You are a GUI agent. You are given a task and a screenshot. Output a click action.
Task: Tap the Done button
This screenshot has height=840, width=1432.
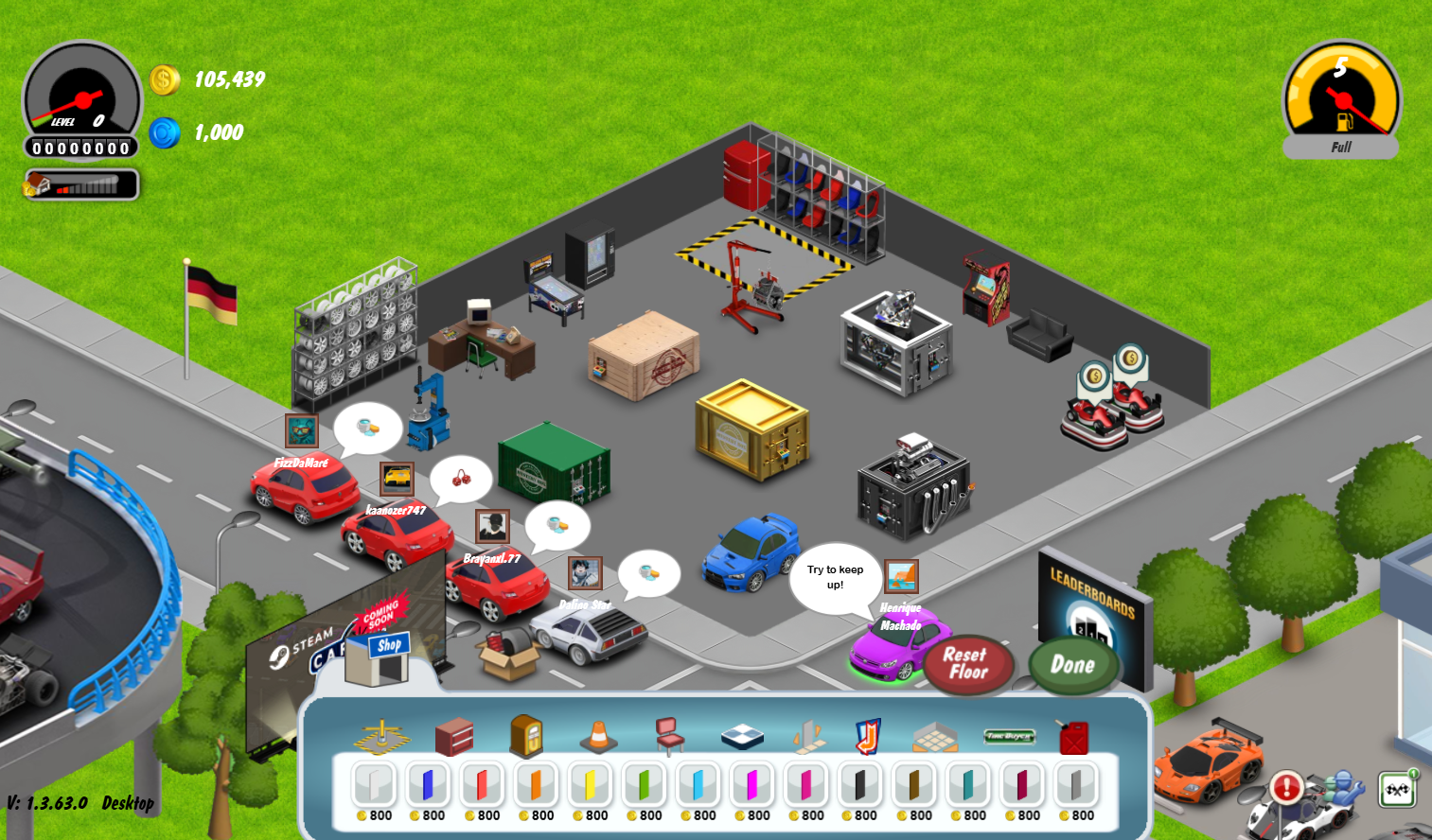click(1073, 665)
